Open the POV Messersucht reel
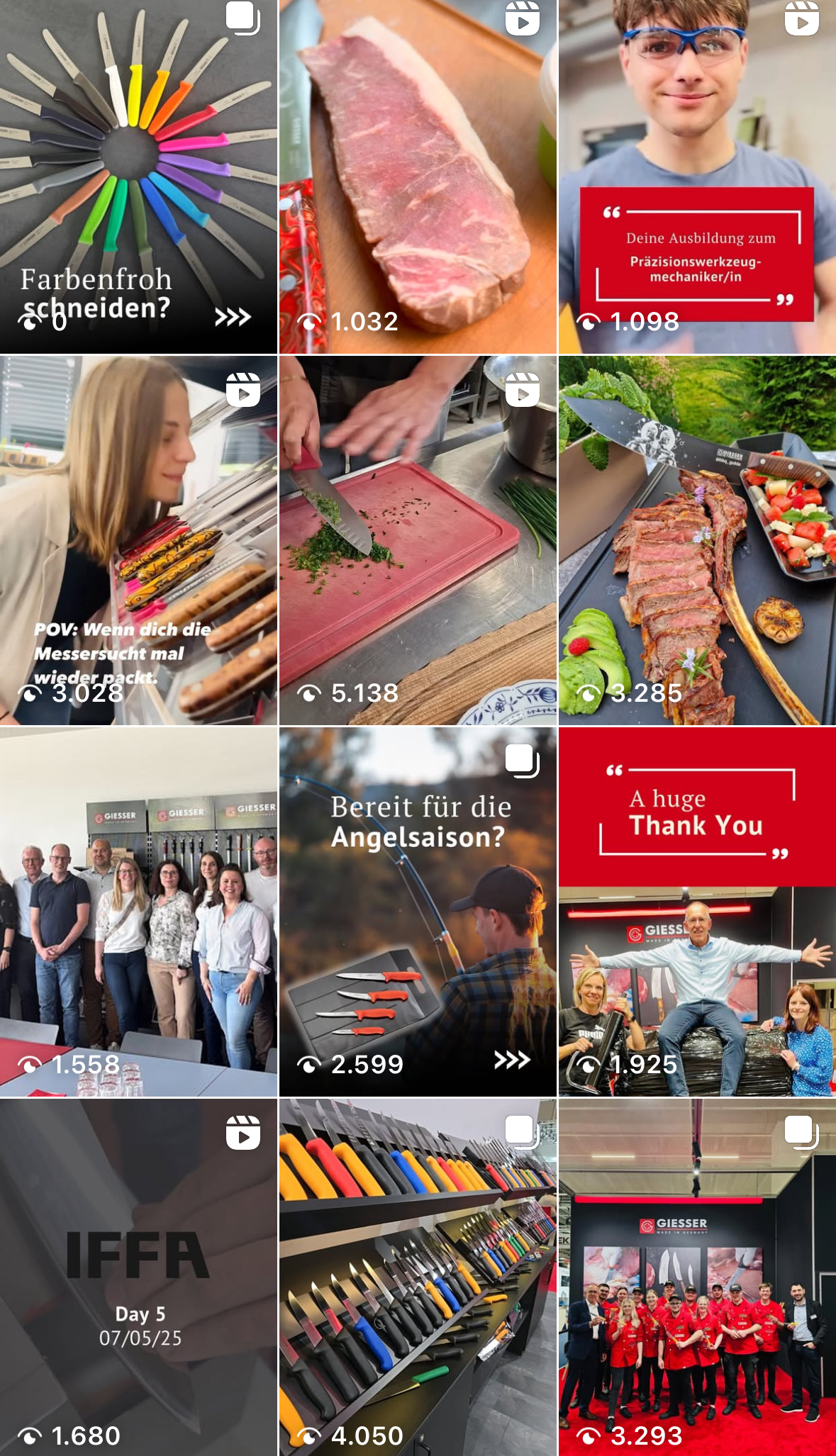The width and height of the screenshot is (836, 1456). (x=138, y=540)
